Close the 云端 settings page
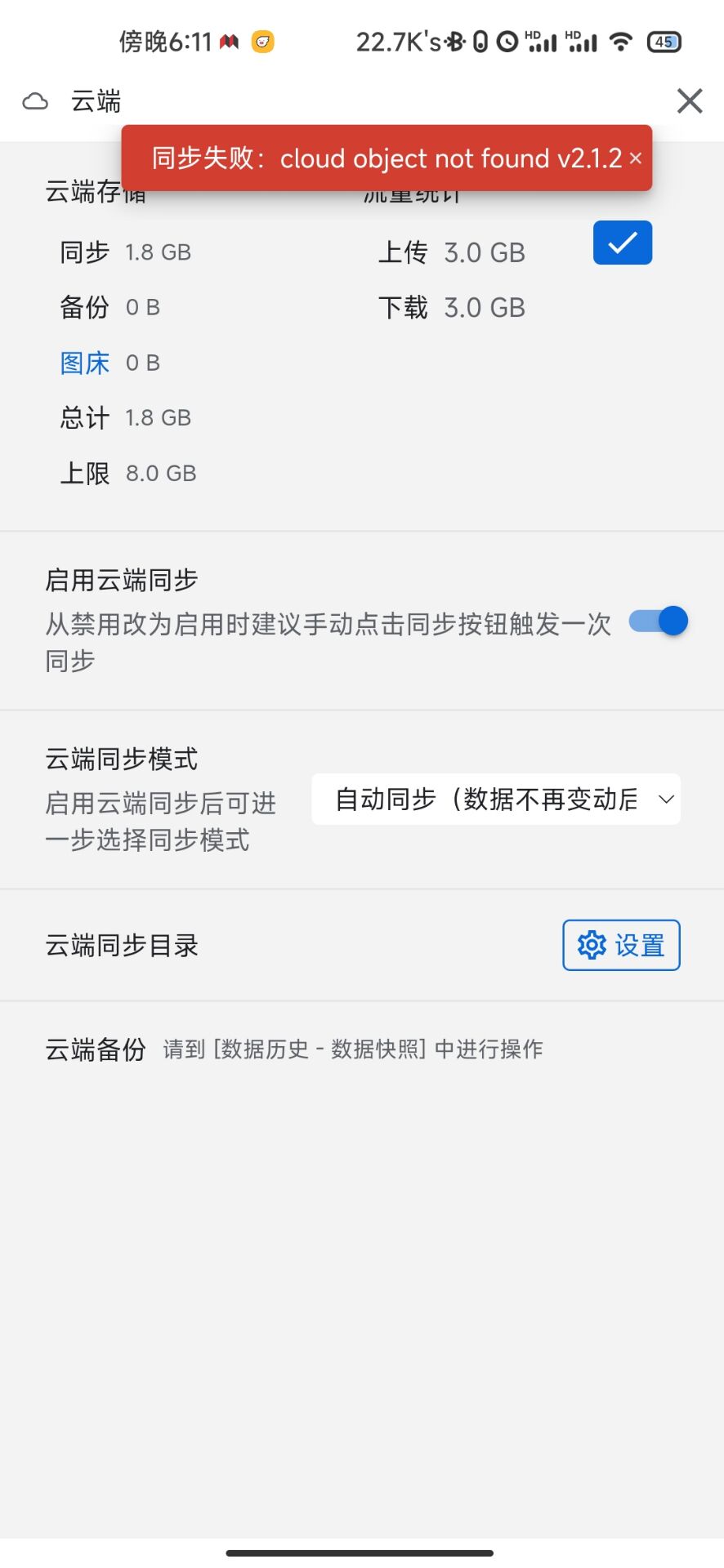The width and height of the screenshot is (724, 1568). [689, 100]
